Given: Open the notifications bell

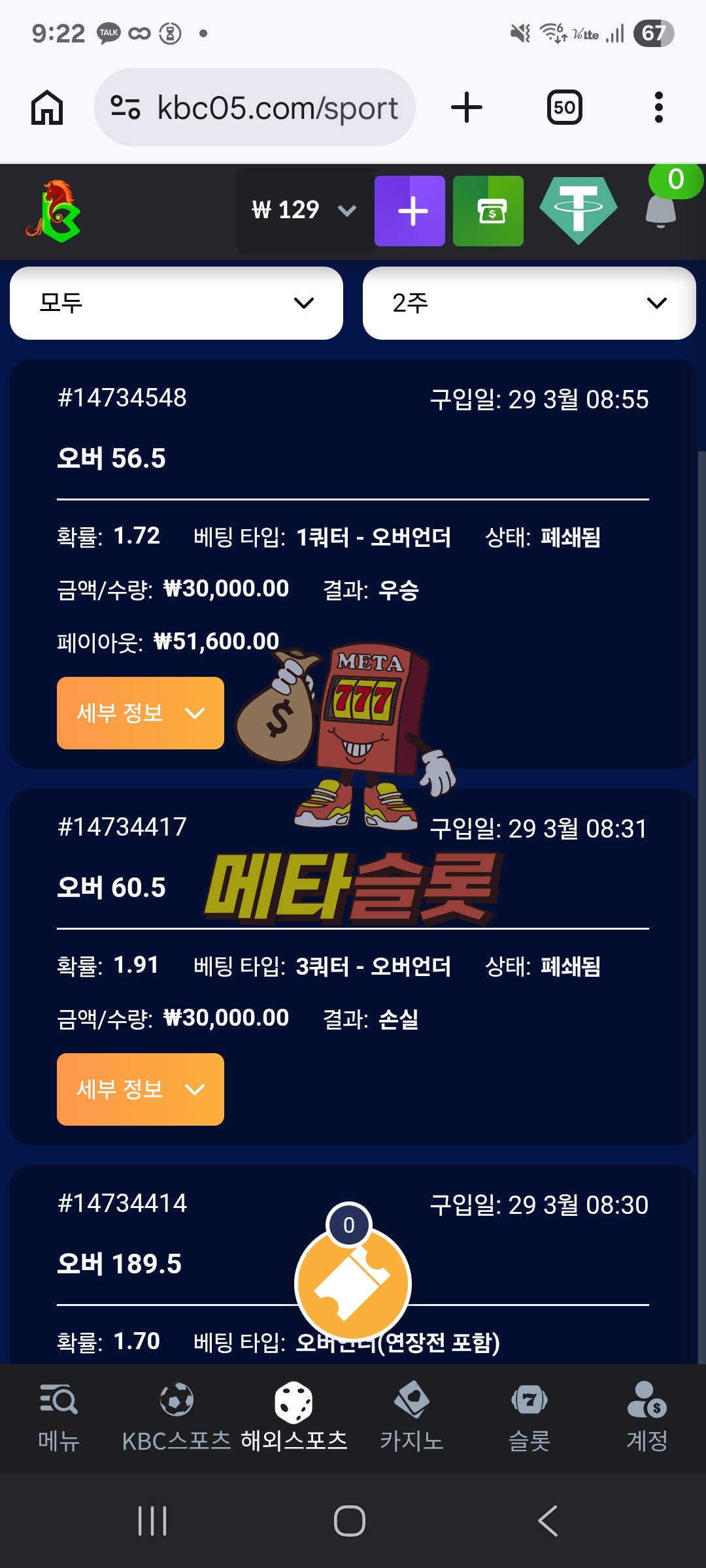Looking at the screenshot, I should (661, 209).
